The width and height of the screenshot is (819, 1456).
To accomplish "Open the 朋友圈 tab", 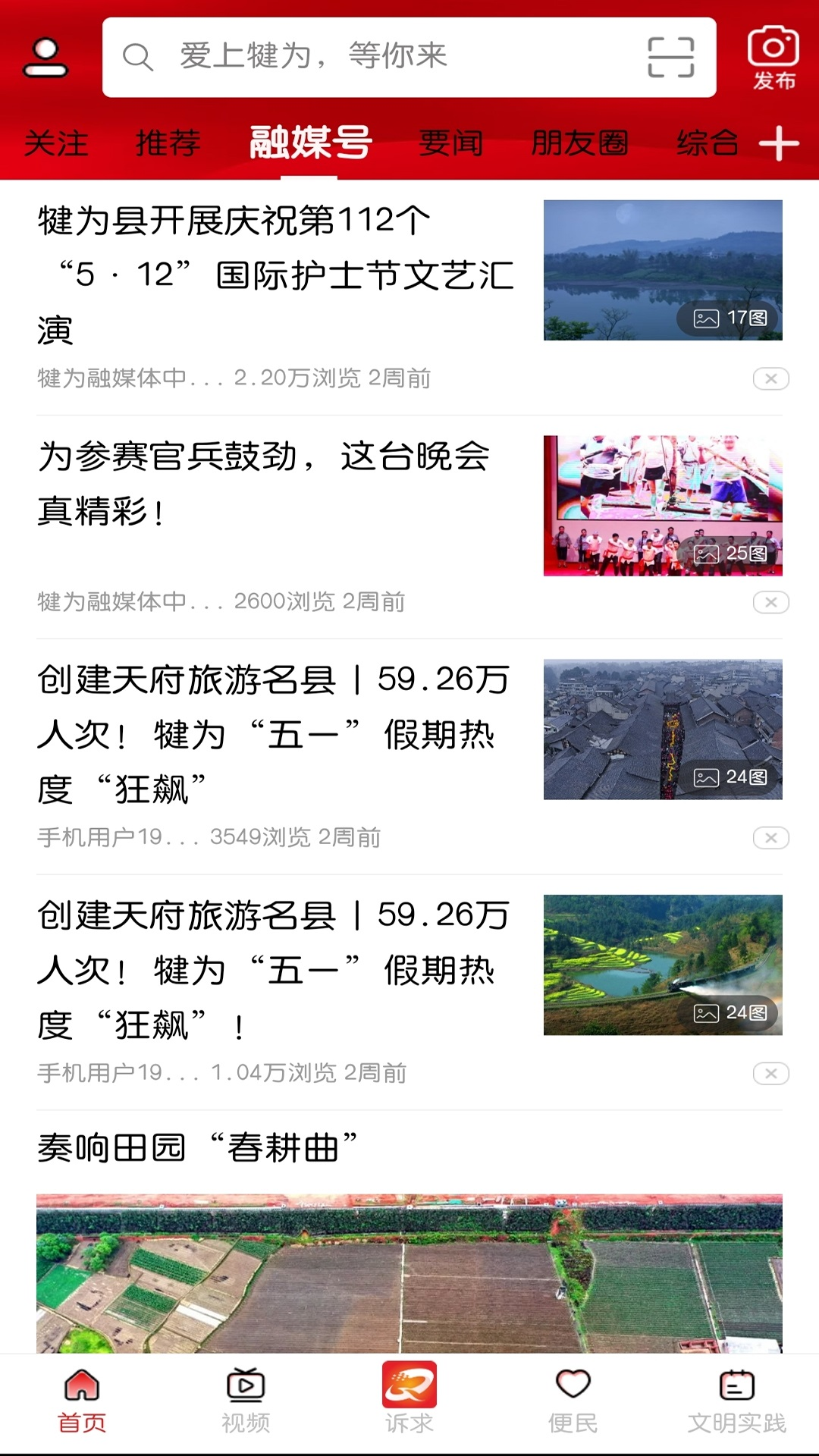I will pyautogui.click(x=579, y=143).
